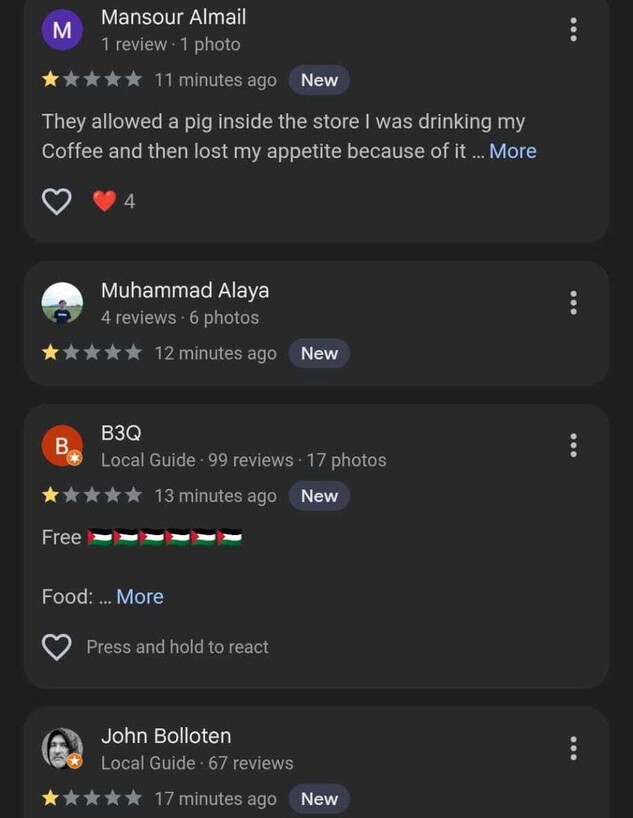This screenshot has height=818, width=633.
Task: Open overflow menu on Muhammad Alaya's review
Action: pos(573,303)
